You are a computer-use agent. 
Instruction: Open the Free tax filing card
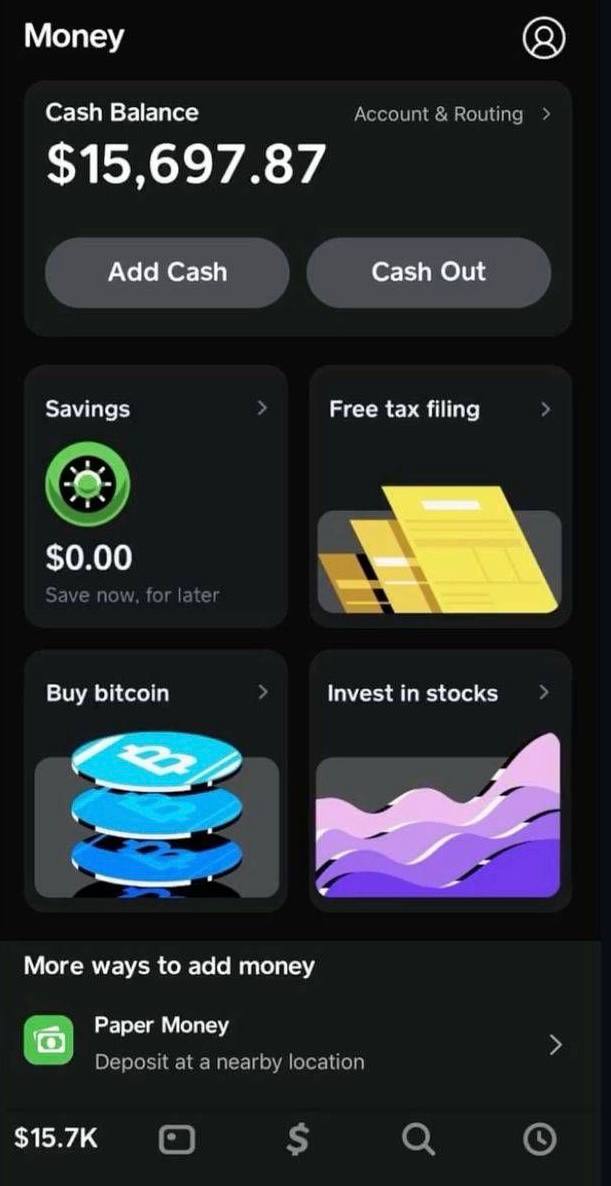pyautogui.click(x=440, y=497)
